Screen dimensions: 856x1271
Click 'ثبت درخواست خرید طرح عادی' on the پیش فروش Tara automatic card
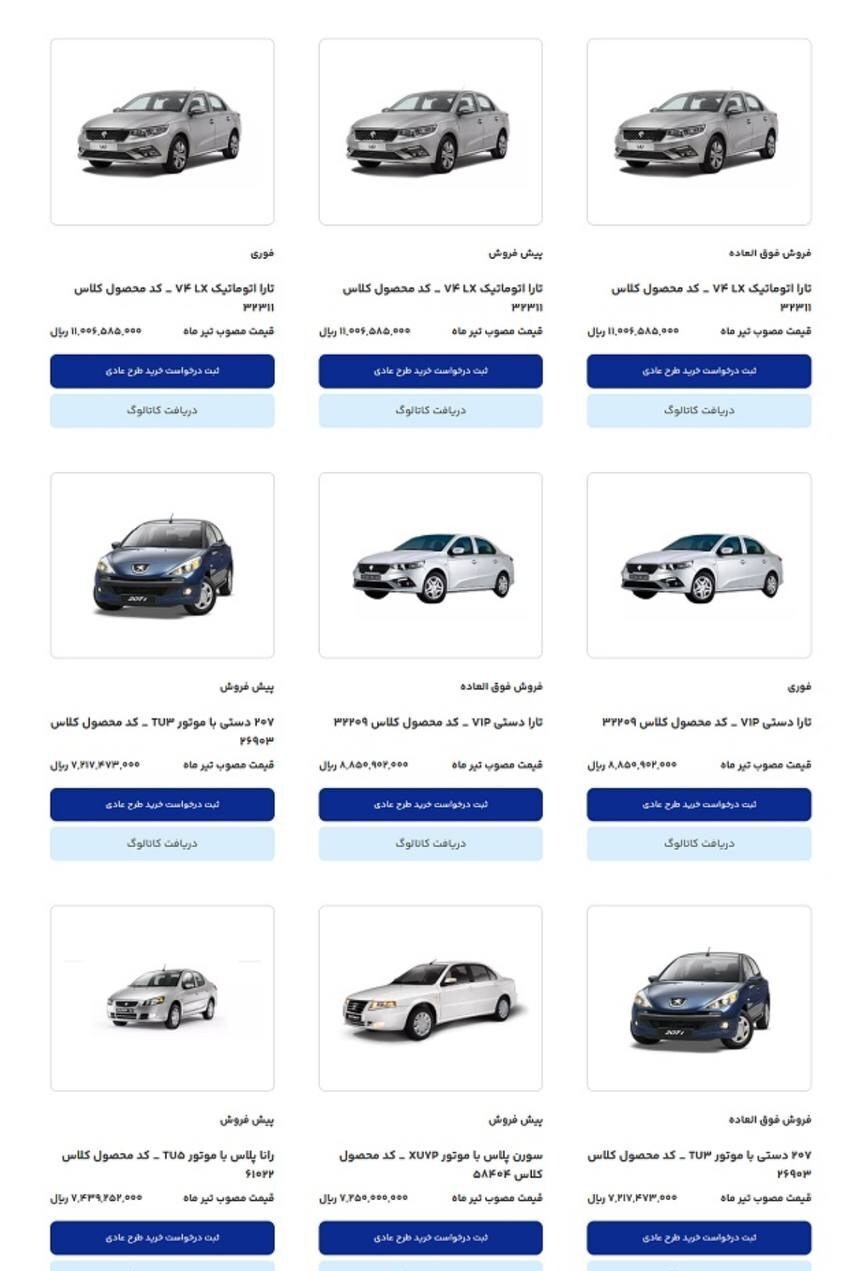[x=430, y=371]
